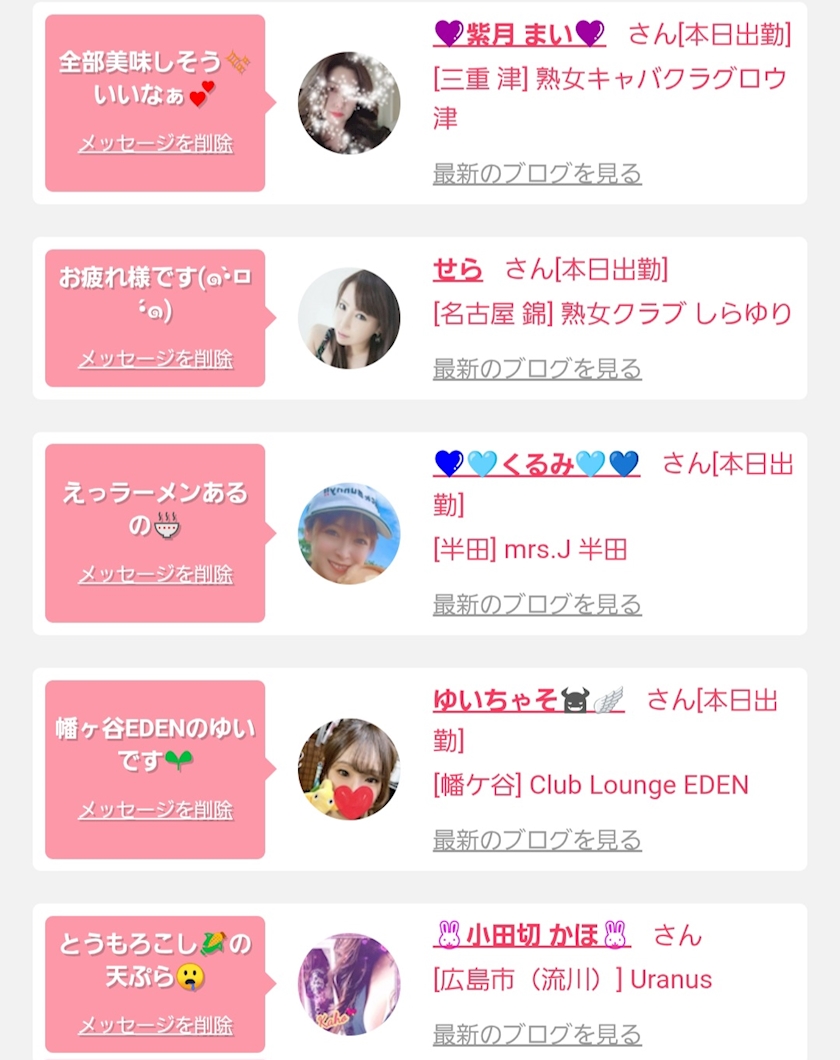This screenshot has height=1060, width=840.
Task: Open ゆいちゃそ's profile link
Action: click(x=528, y=700)
